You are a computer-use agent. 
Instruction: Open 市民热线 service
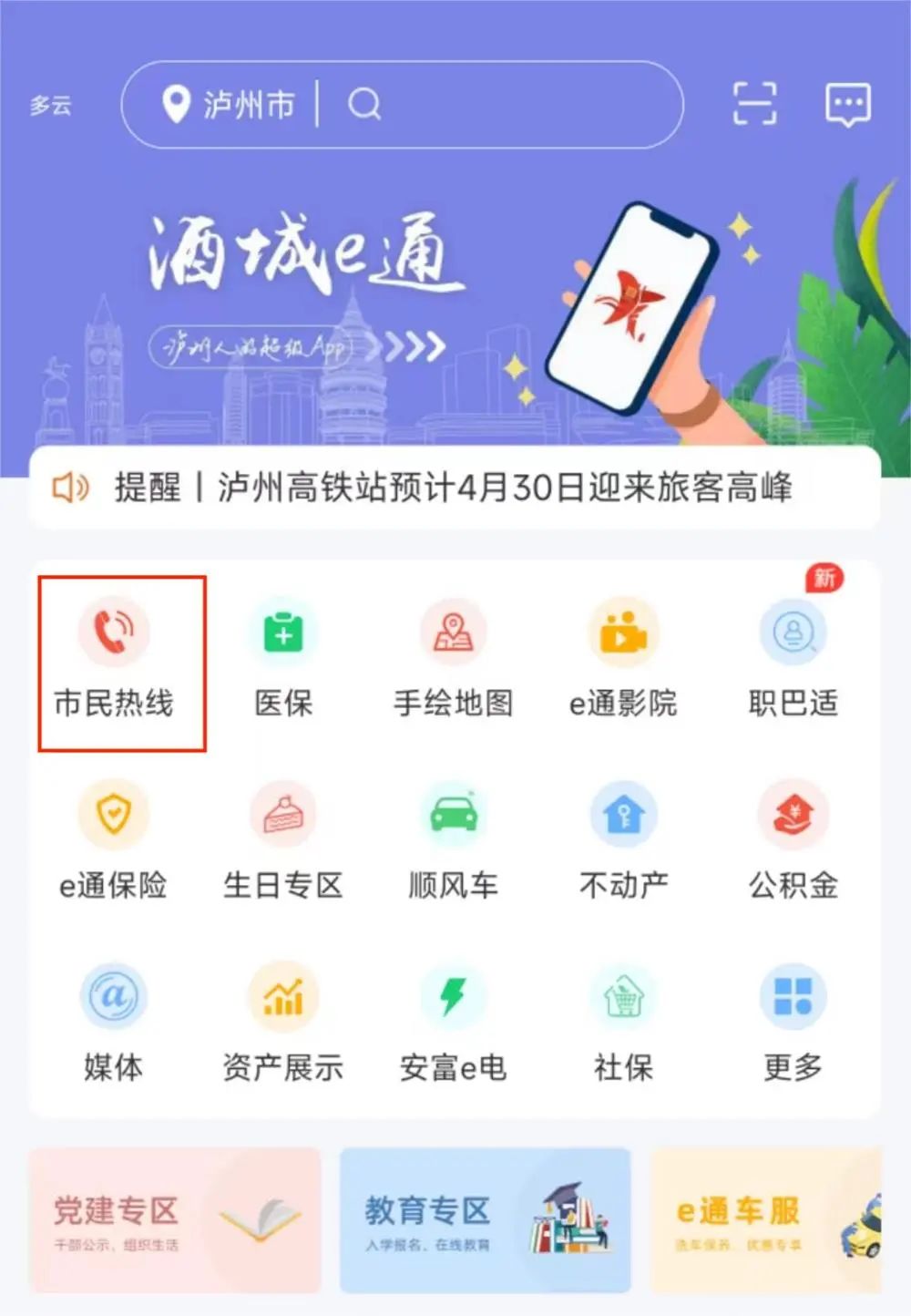coord(114,661)
